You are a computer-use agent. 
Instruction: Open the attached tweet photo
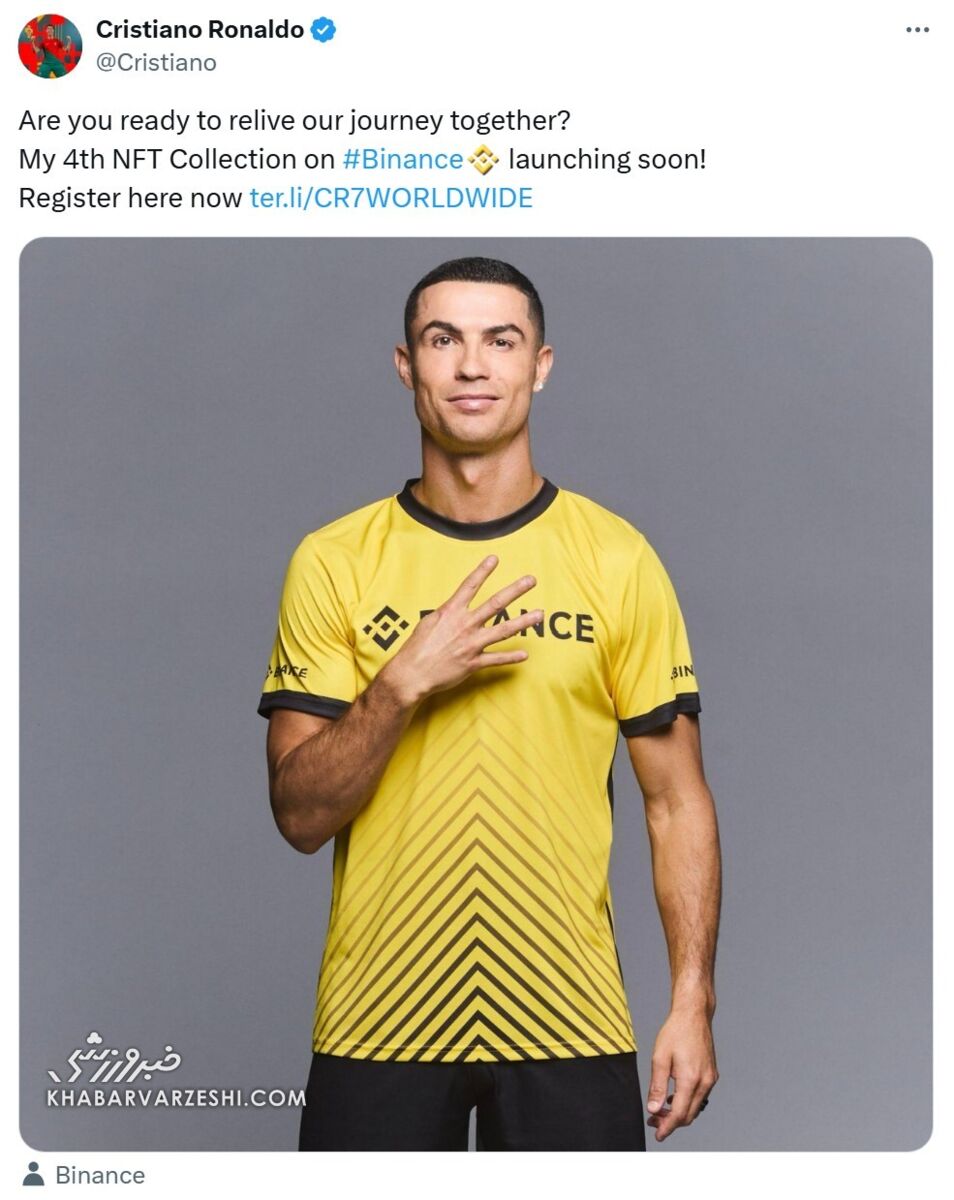tap(476, 693)
